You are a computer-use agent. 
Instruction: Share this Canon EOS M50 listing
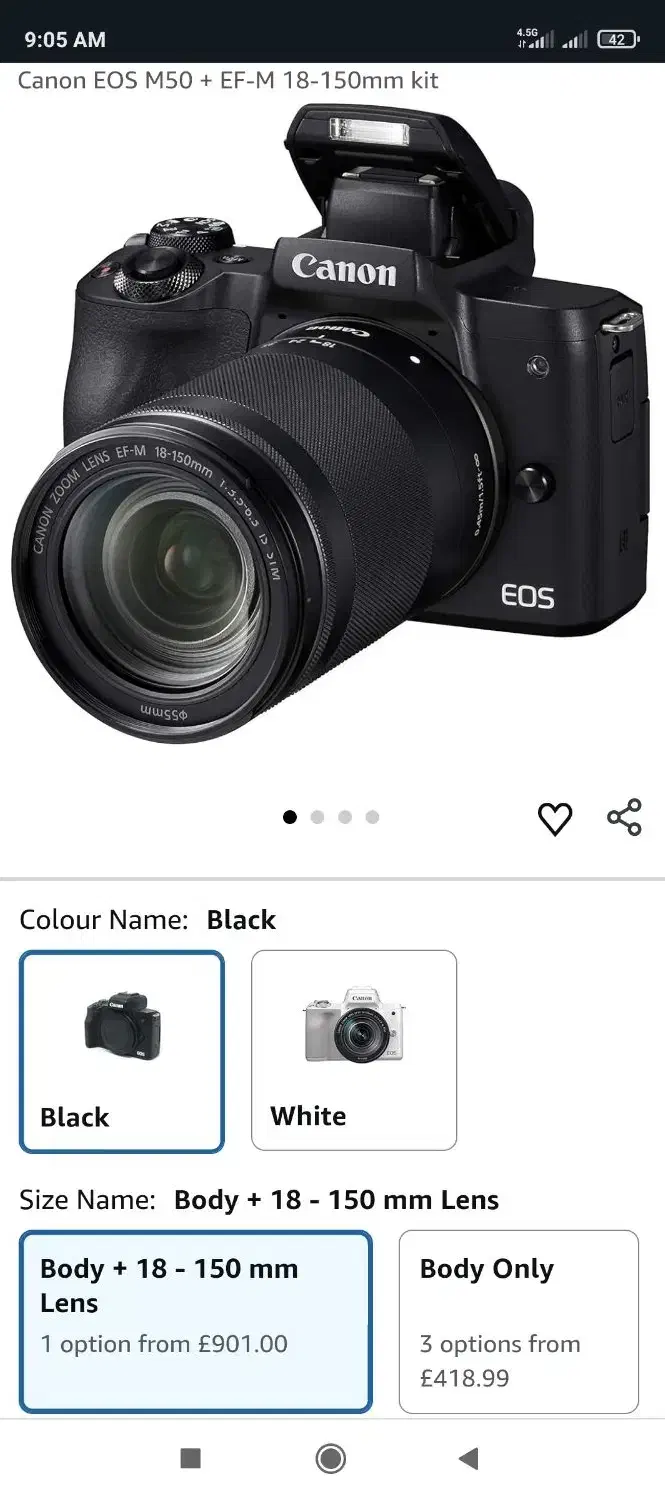[624, 818]
